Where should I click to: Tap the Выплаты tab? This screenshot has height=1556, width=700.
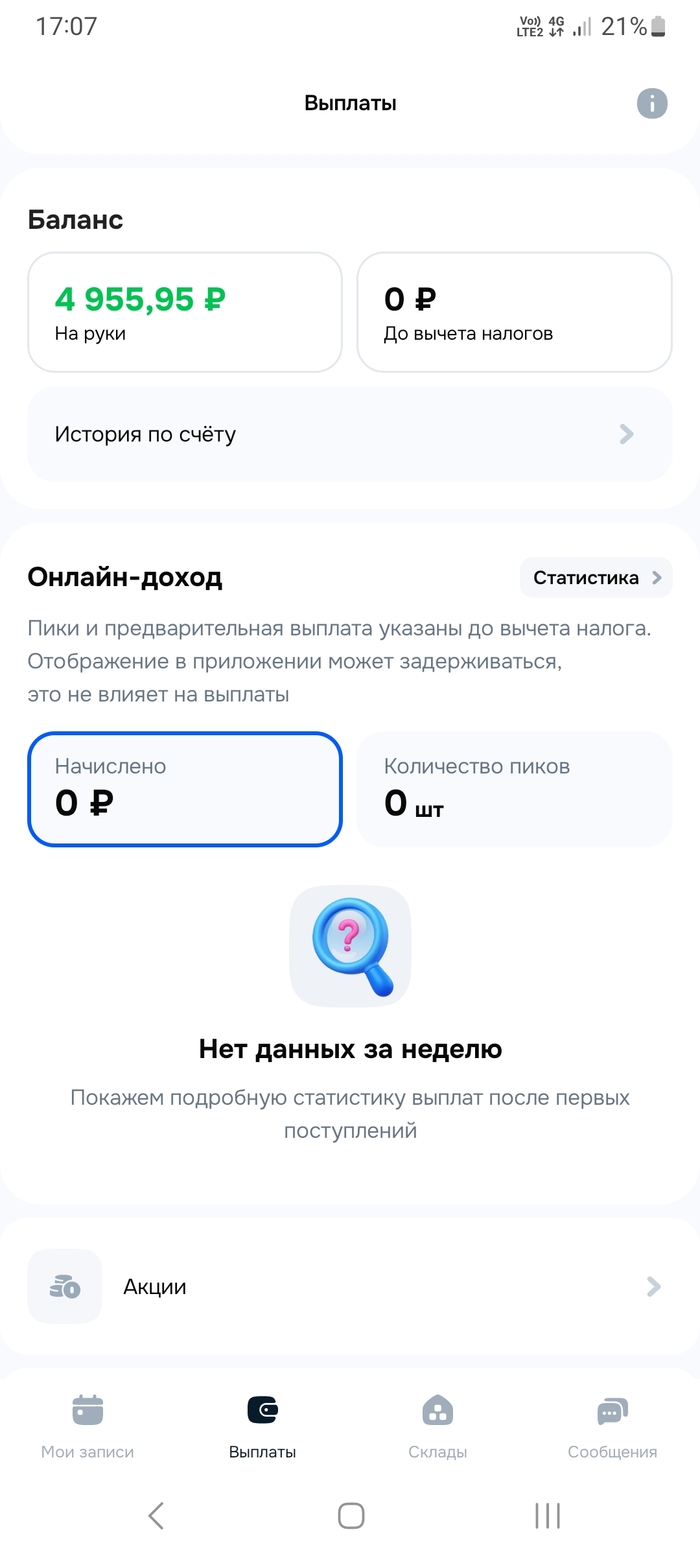pos(262,1427)
